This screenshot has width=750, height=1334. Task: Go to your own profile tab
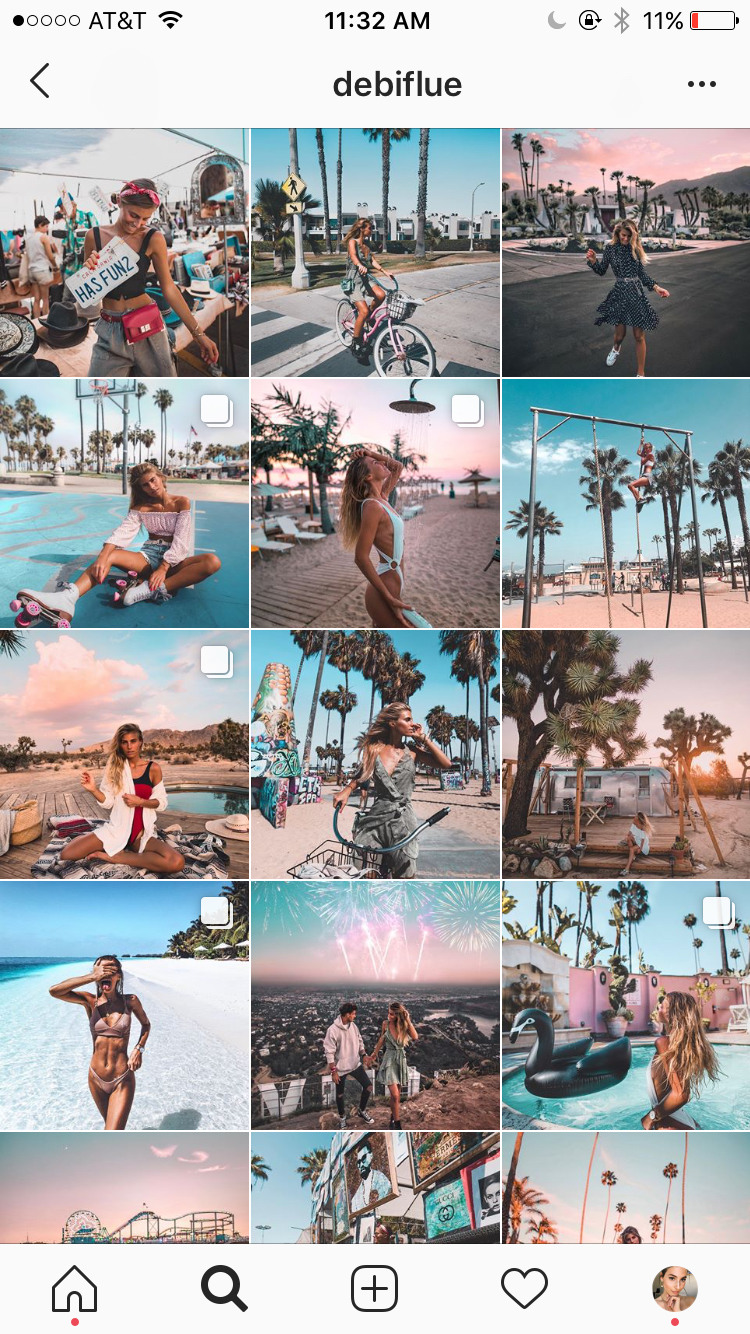pos(675,1288)
